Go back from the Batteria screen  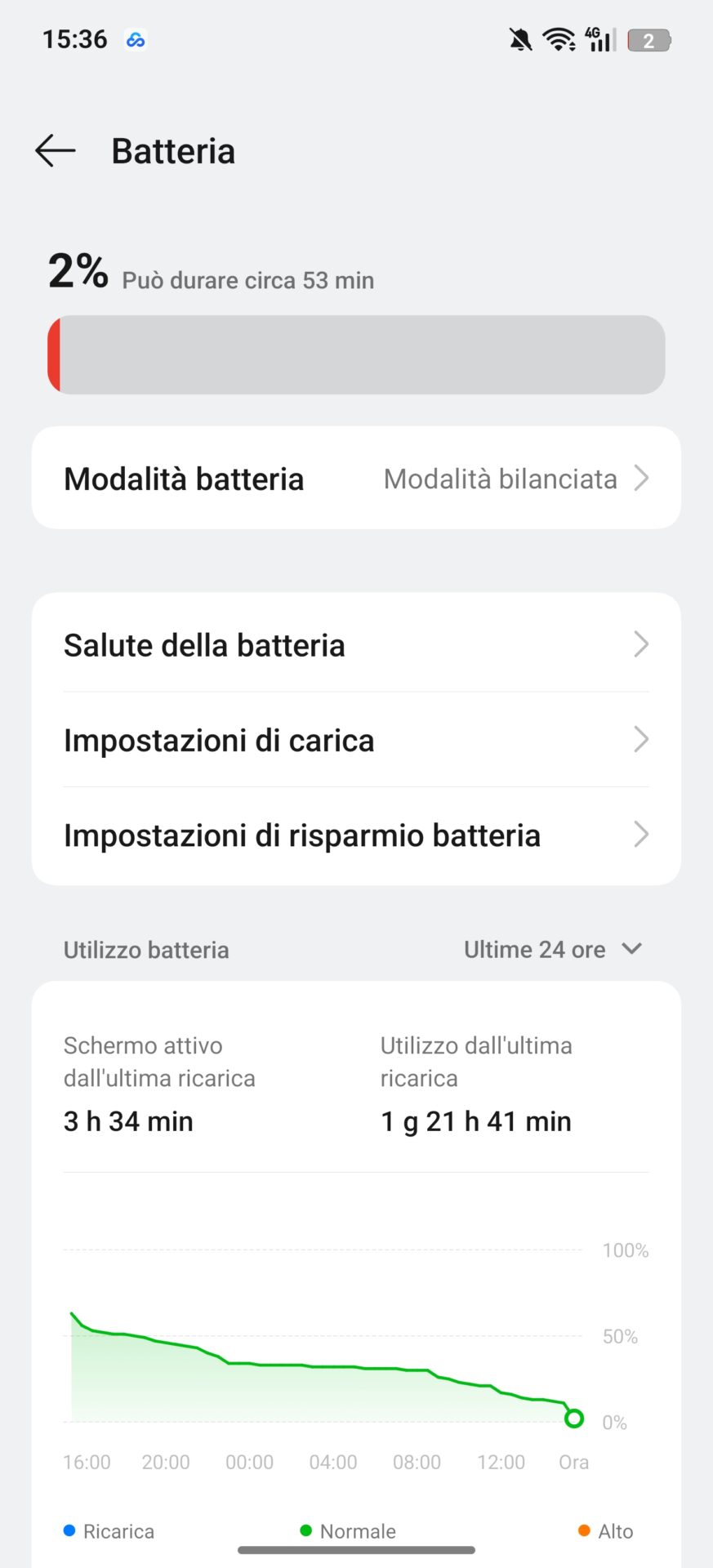tap(56, 151)
